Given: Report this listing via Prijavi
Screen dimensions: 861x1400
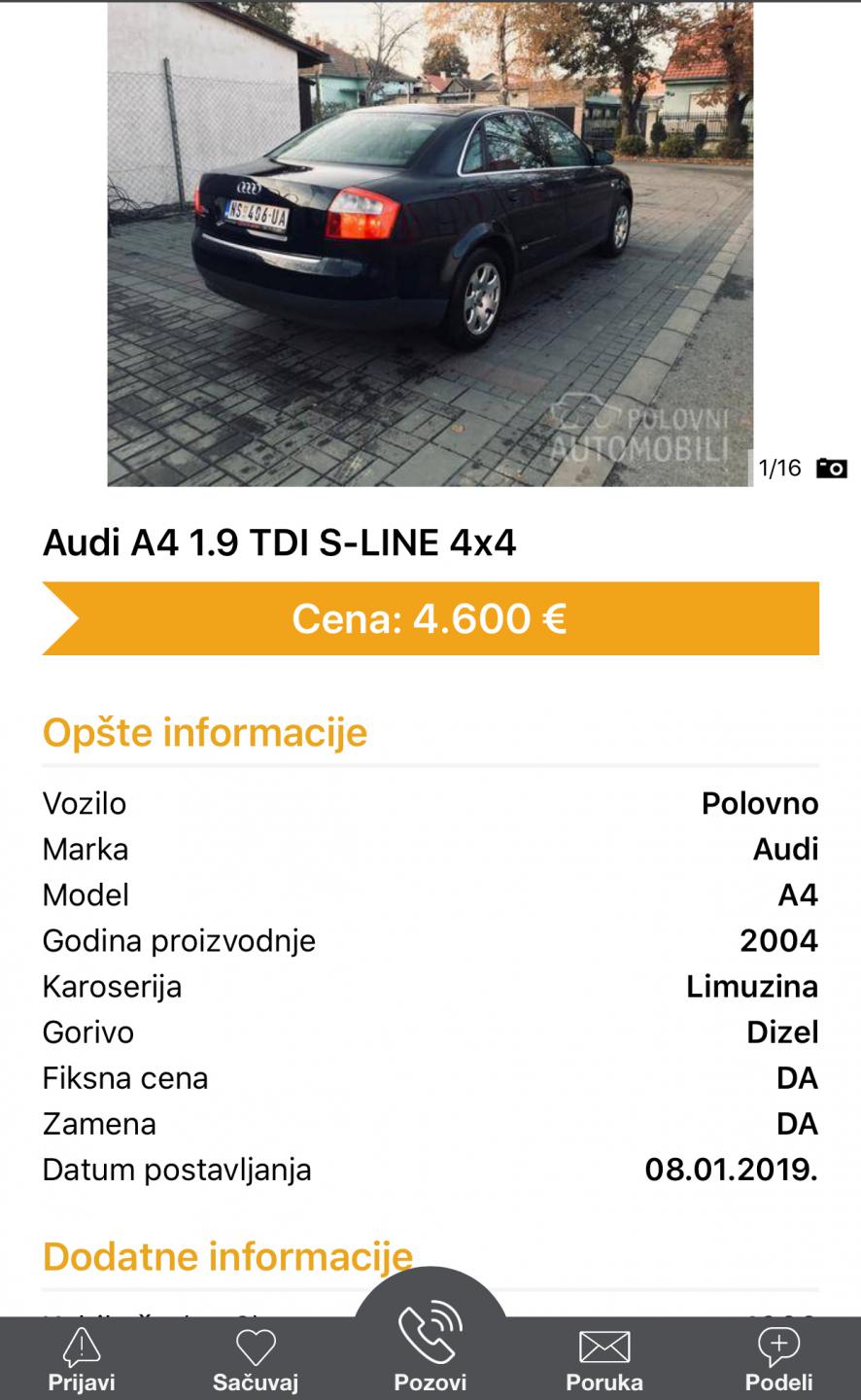Looking at the screenshot, I should tap(82, 1359).
